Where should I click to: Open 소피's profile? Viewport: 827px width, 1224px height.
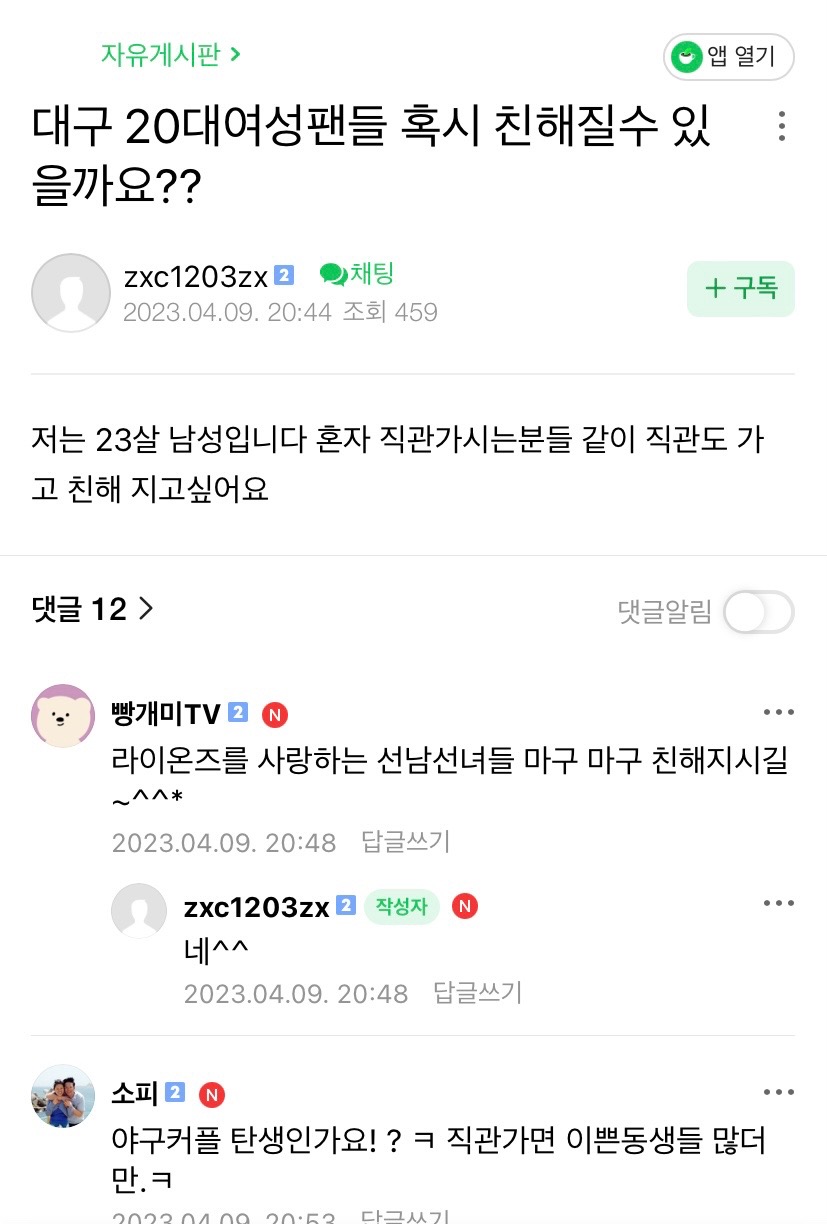[63, 1096]
